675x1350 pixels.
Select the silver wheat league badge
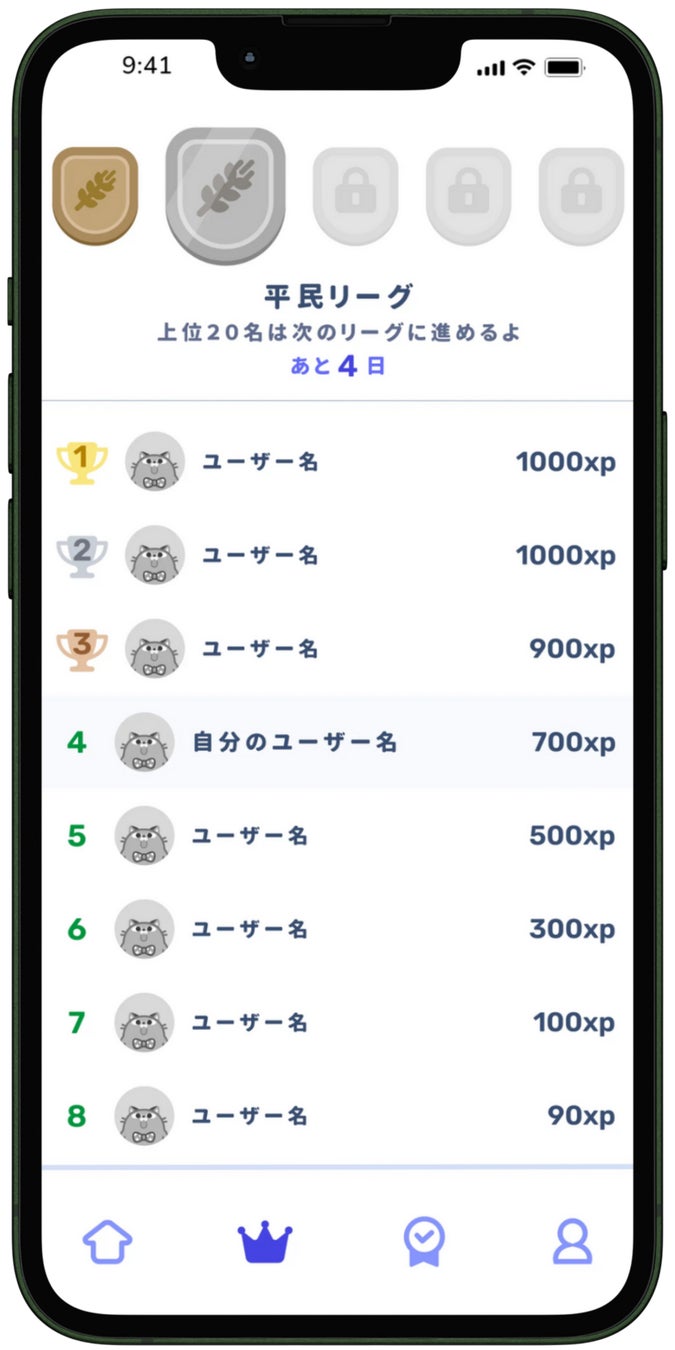[225, 194]
